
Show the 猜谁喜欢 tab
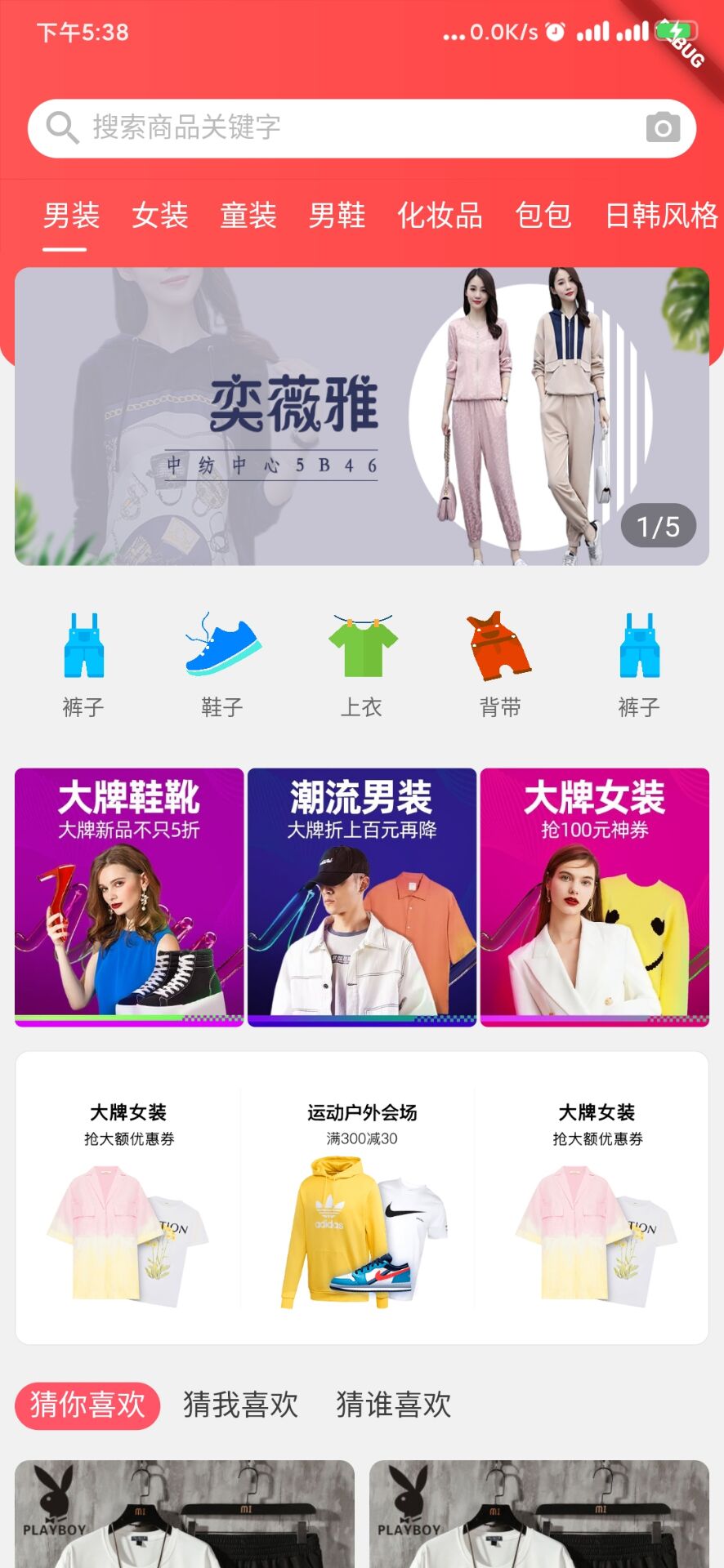pos(394,1405)
